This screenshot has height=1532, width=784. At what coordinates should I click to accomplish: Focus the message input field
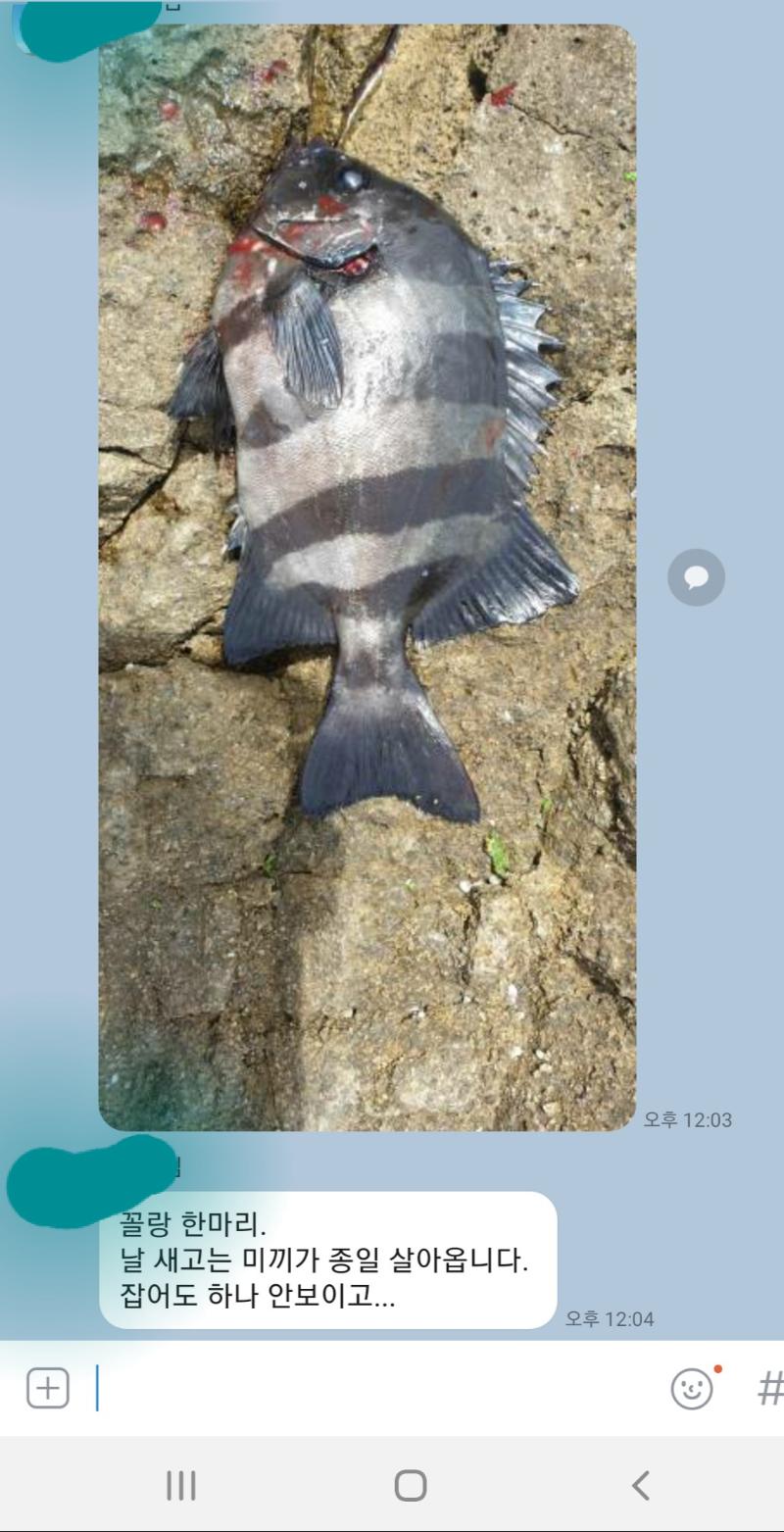pos(372,1388)
